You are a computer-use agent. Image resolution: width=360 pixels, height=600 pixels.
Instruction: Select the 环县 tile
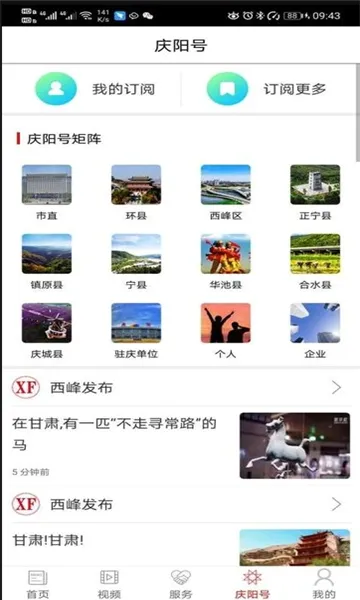coord(136,192)
